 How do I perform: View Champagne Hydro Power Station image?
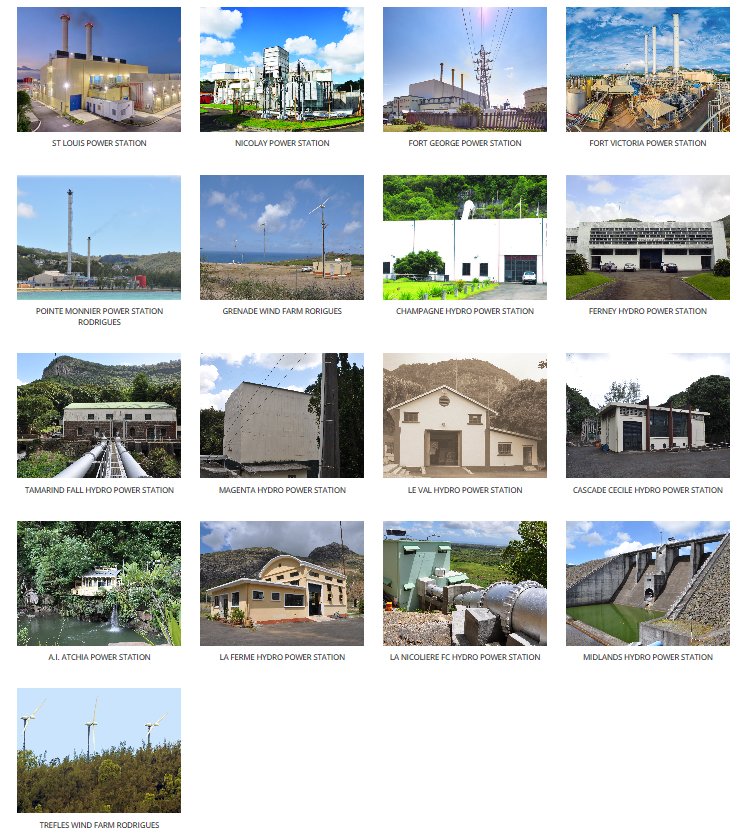point(465,237)
